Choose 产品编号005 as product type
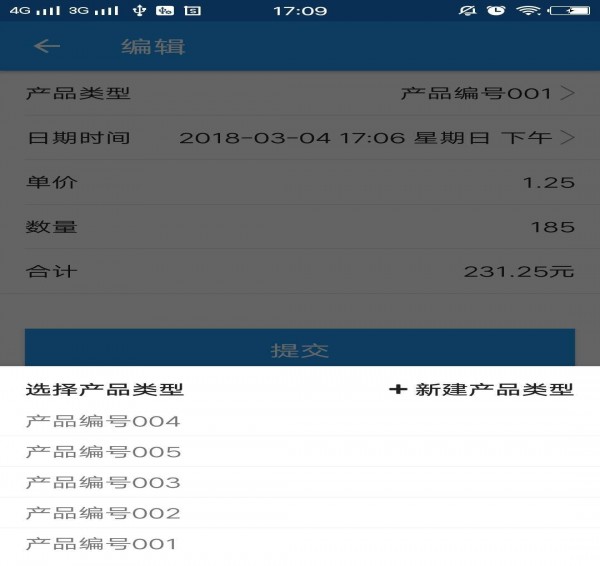Screen dimensions: 600x566 tap(103, 452)
